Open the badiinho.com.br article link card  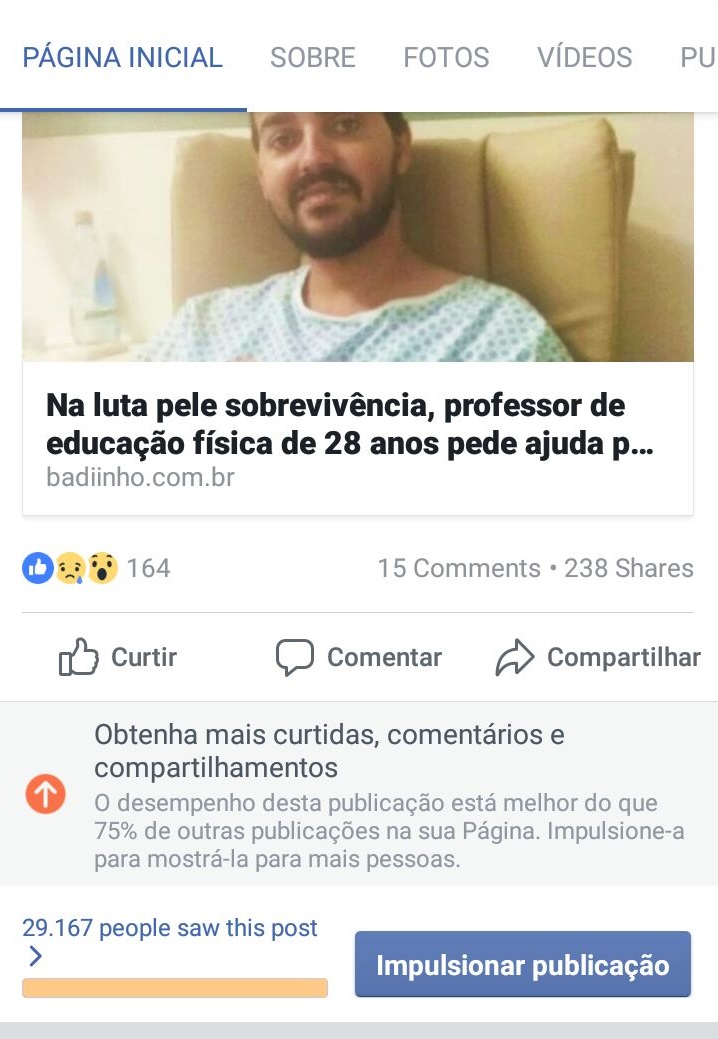[358, 313]
